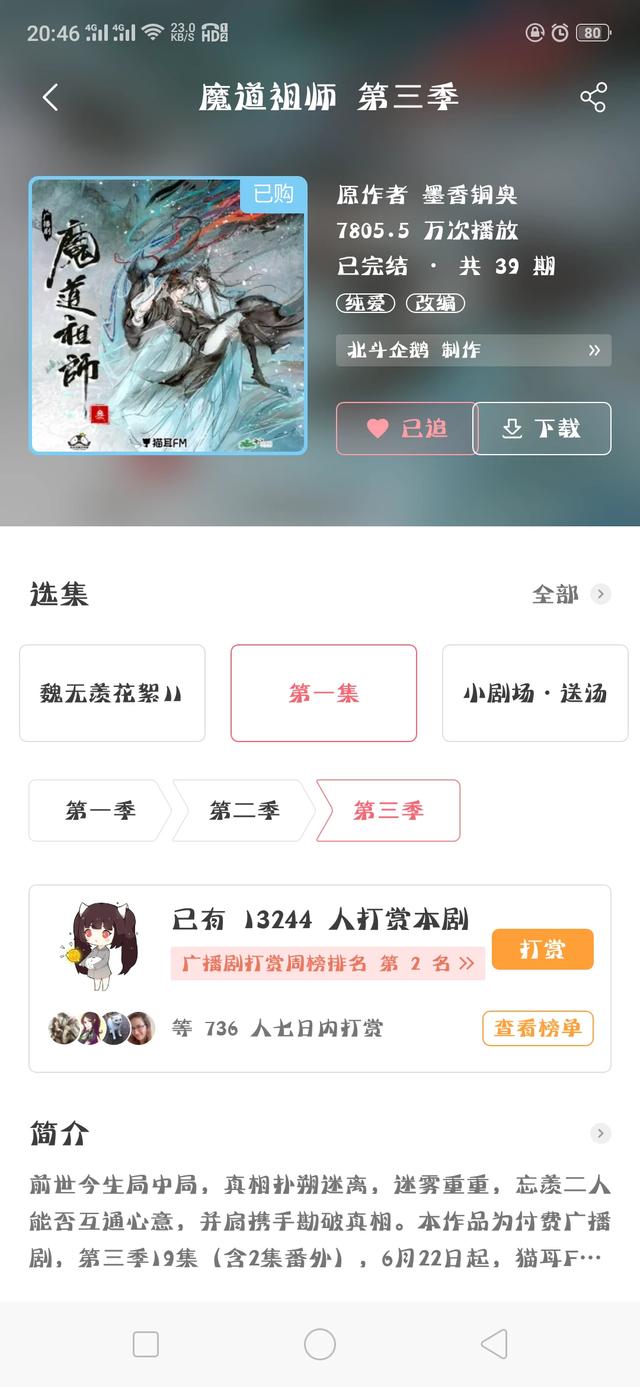Play the 魏无羡花絮 episode

tap(112, 693)
